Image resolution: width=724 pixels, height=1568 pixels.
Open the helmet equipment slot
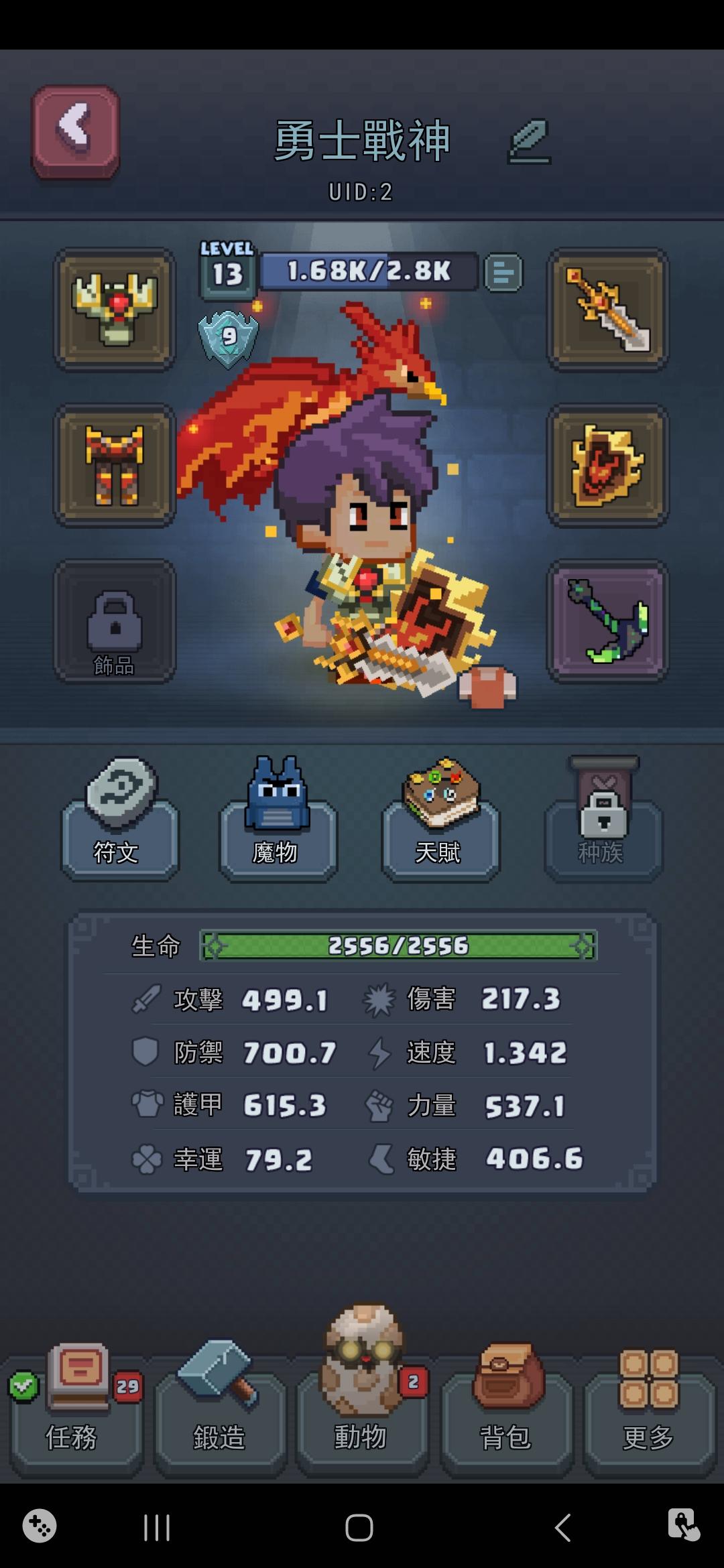pos(115,309)
